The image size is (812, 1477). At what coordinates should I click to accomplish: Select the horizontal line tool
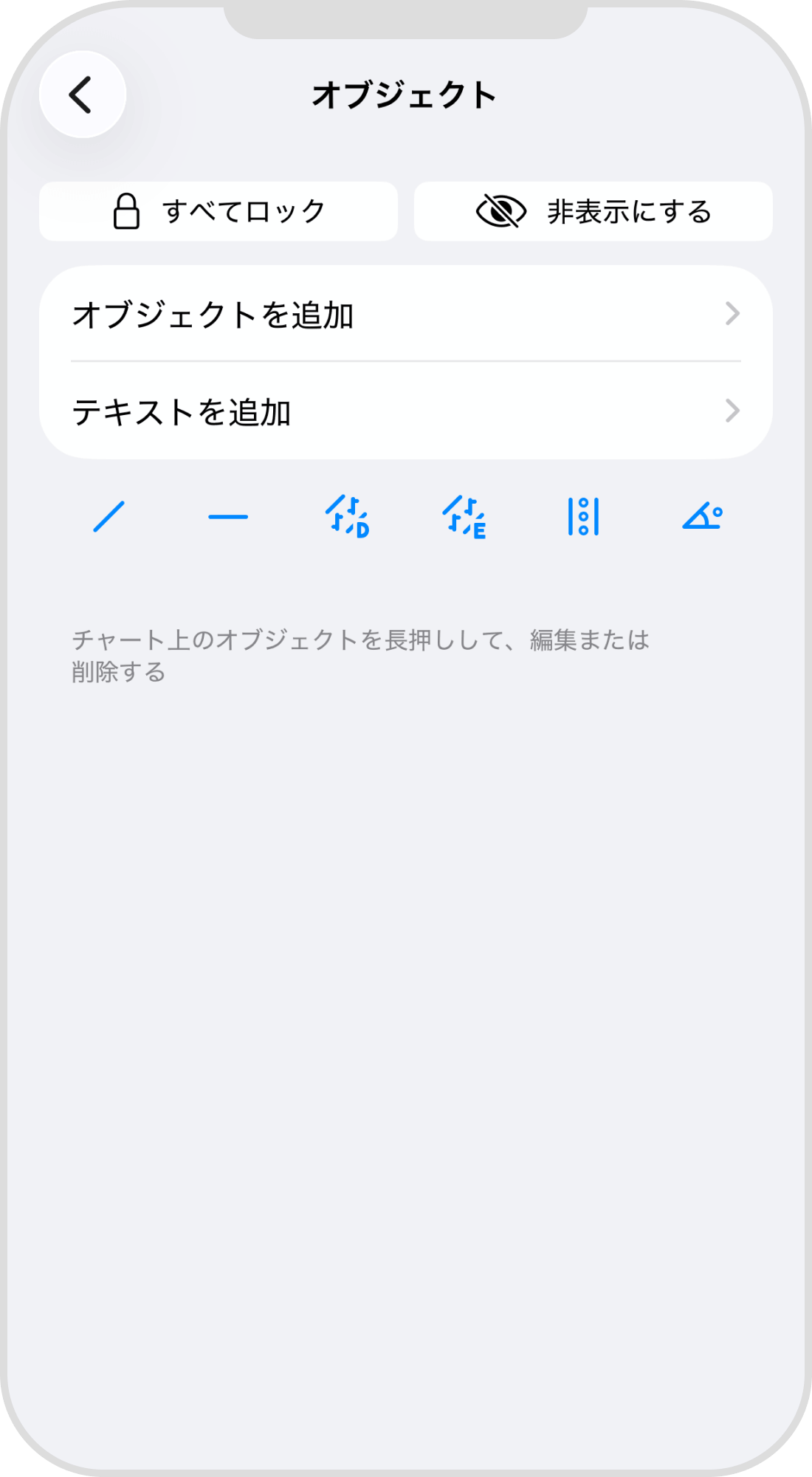(227, 517)
